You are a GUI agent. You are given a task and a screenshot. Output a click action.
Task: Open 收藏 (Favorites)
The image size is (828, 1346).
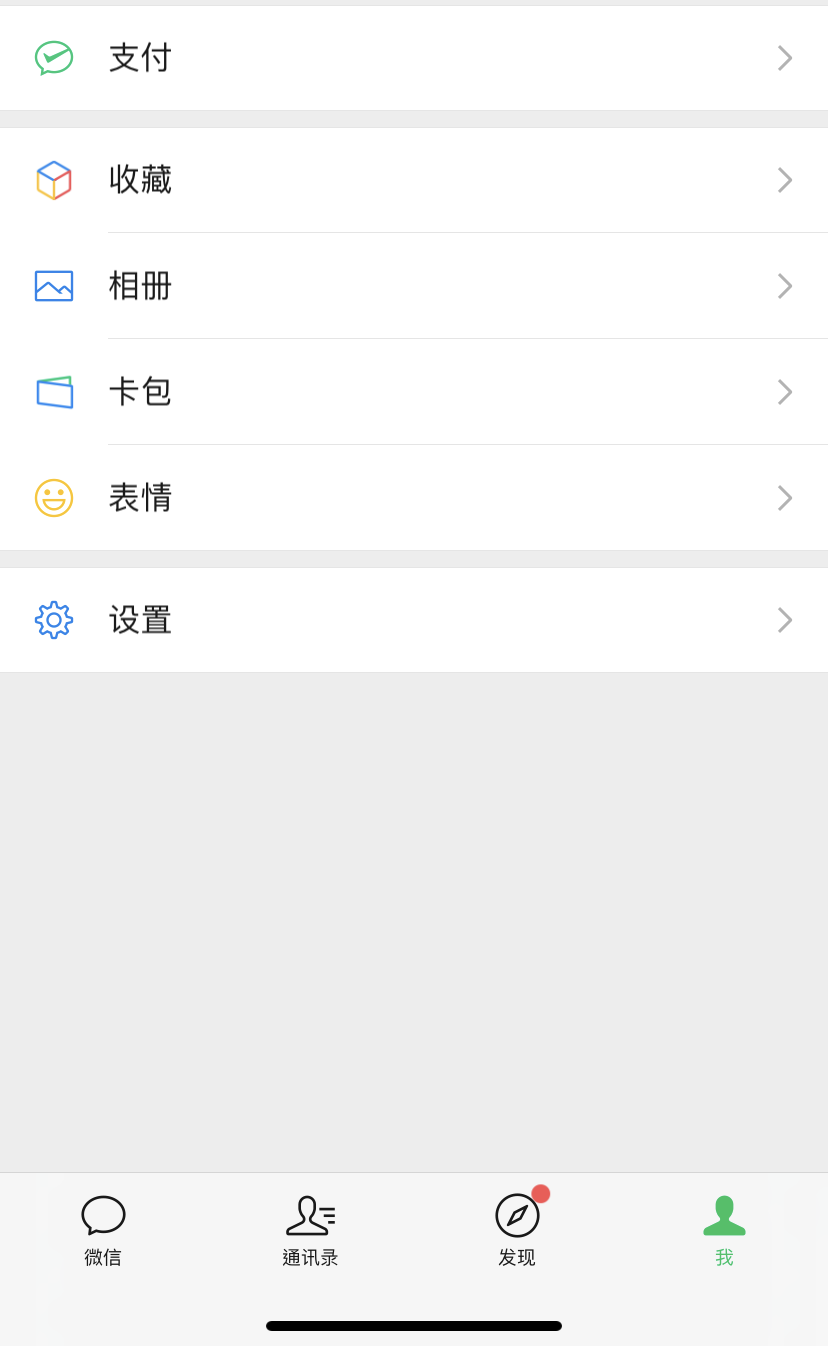click(414, 180)
